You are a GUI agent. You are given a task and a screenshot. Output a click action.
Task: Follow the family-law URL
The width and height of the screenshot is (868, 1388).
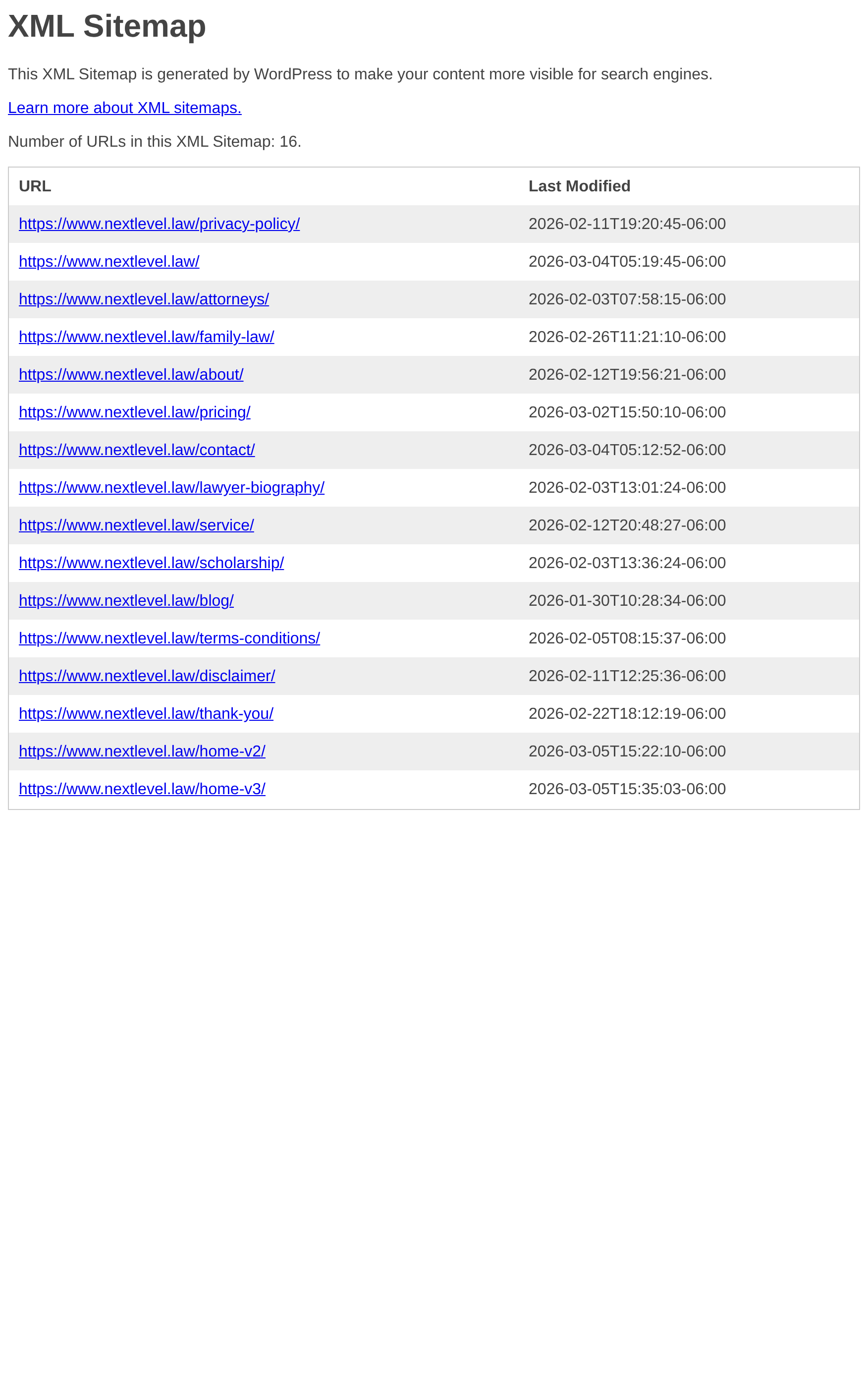tap(146, 337)
